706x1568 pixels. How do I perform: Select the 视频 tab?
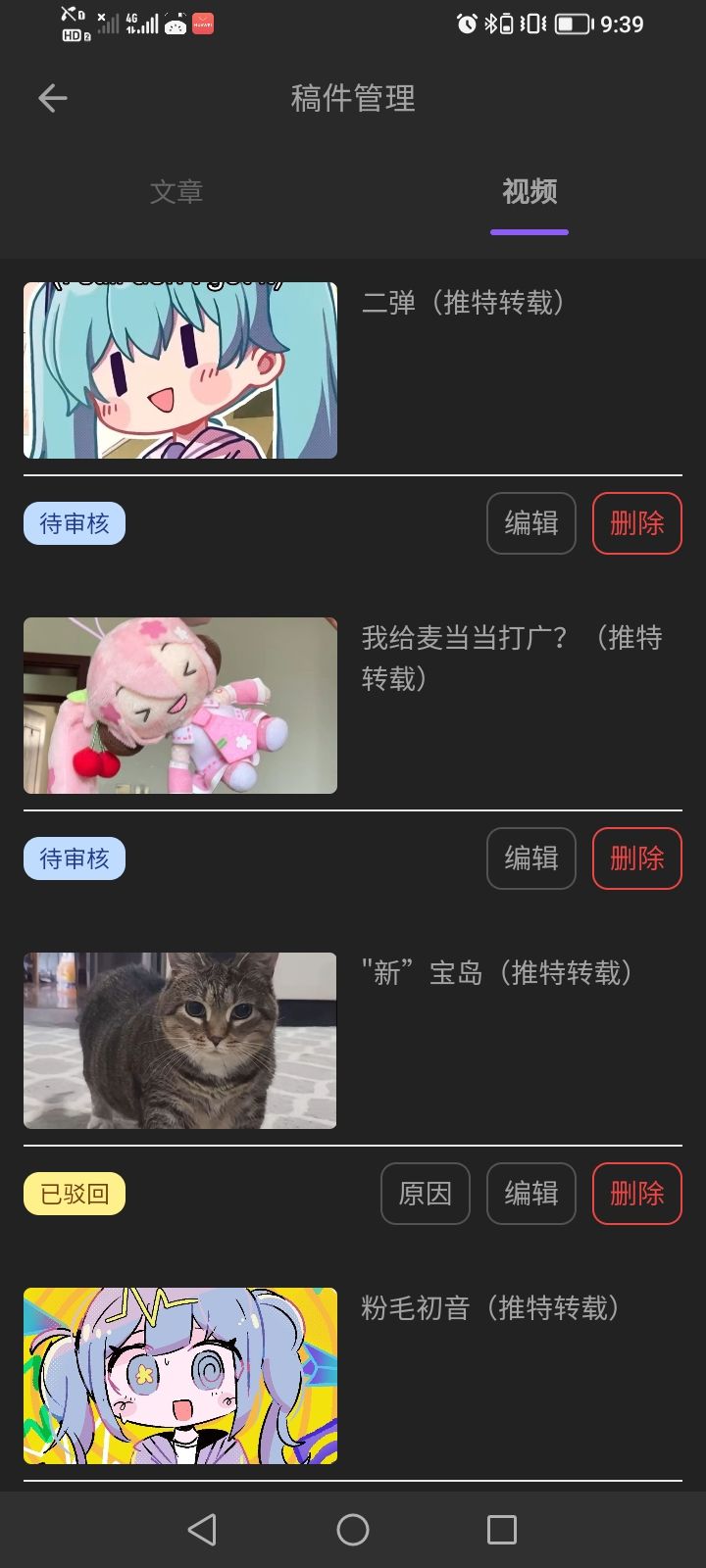pyautogui.click(x=529, y=192)
